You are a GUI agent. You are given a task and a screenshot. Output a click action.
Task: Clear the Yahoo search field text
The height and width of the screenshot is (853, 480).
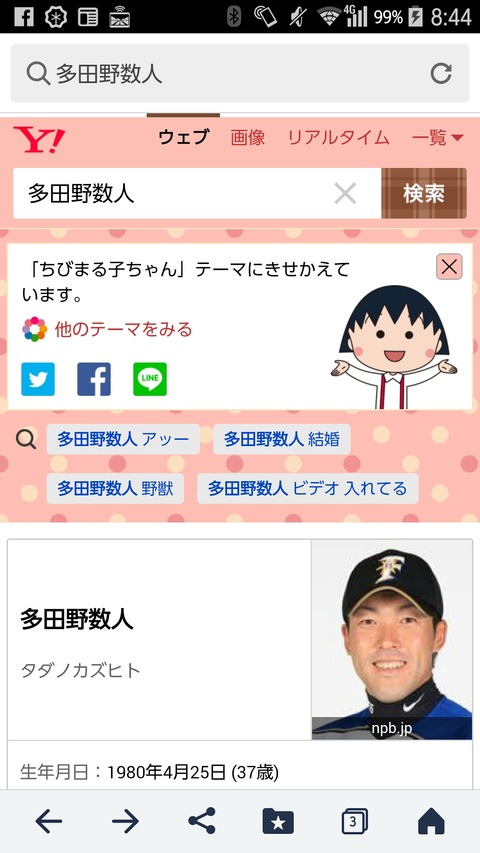(345, 193)
